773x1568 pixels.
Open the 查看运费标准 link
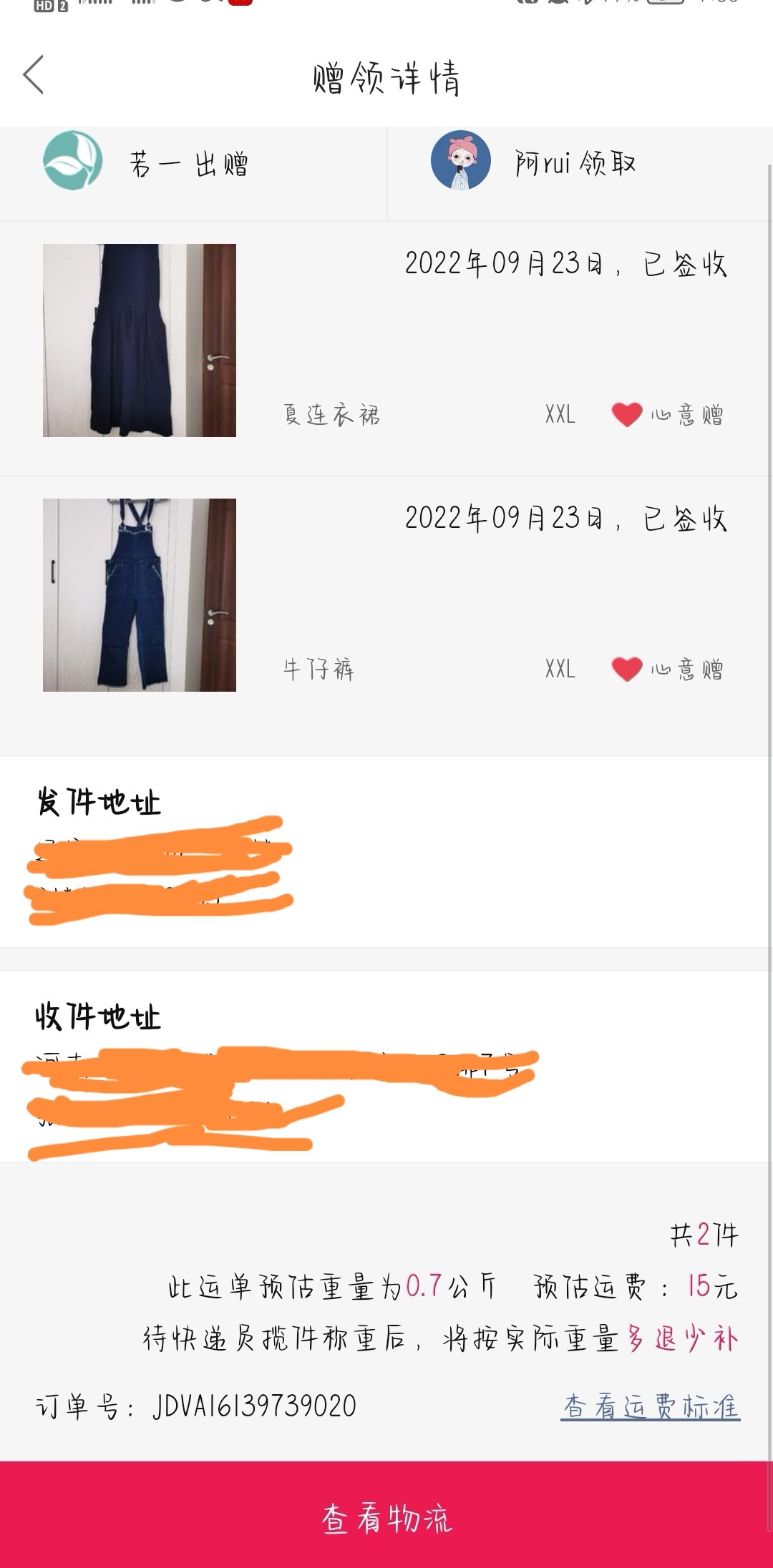coord(650,1406)
